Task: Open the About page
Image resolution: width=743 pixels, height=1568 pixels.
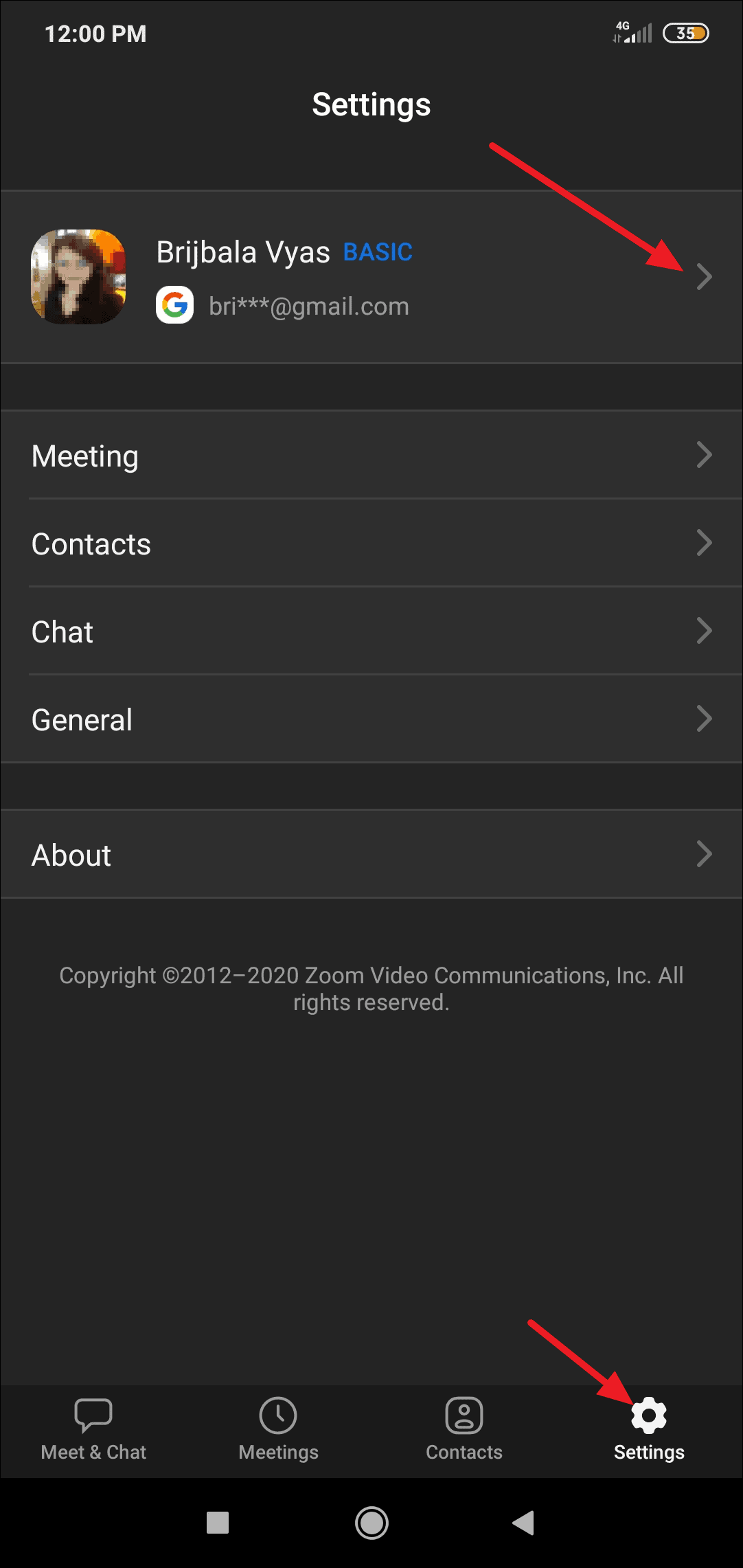Action: point(371,855)
